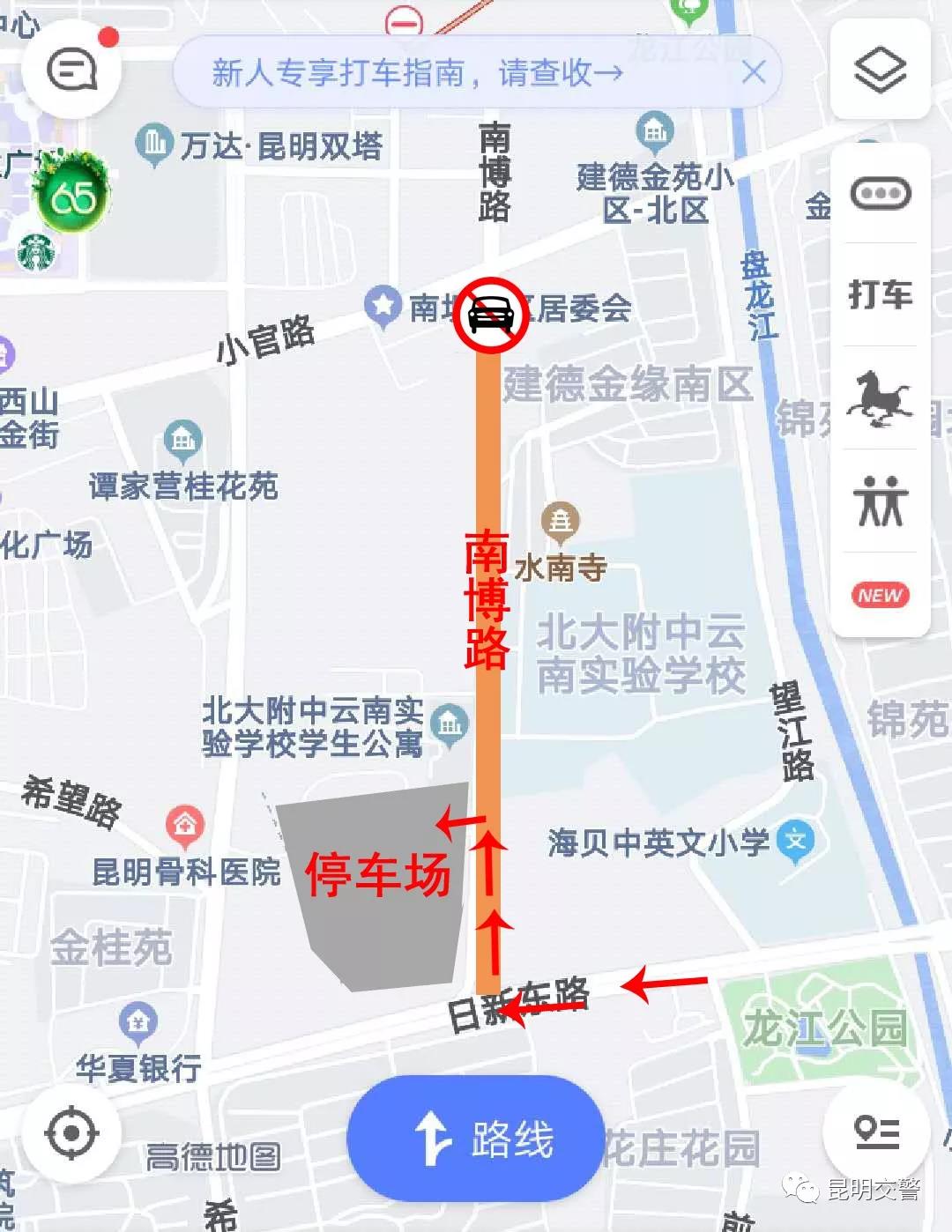
Task: Select the 万达·昆明双塔 place marker
Action: click(154, 143)
